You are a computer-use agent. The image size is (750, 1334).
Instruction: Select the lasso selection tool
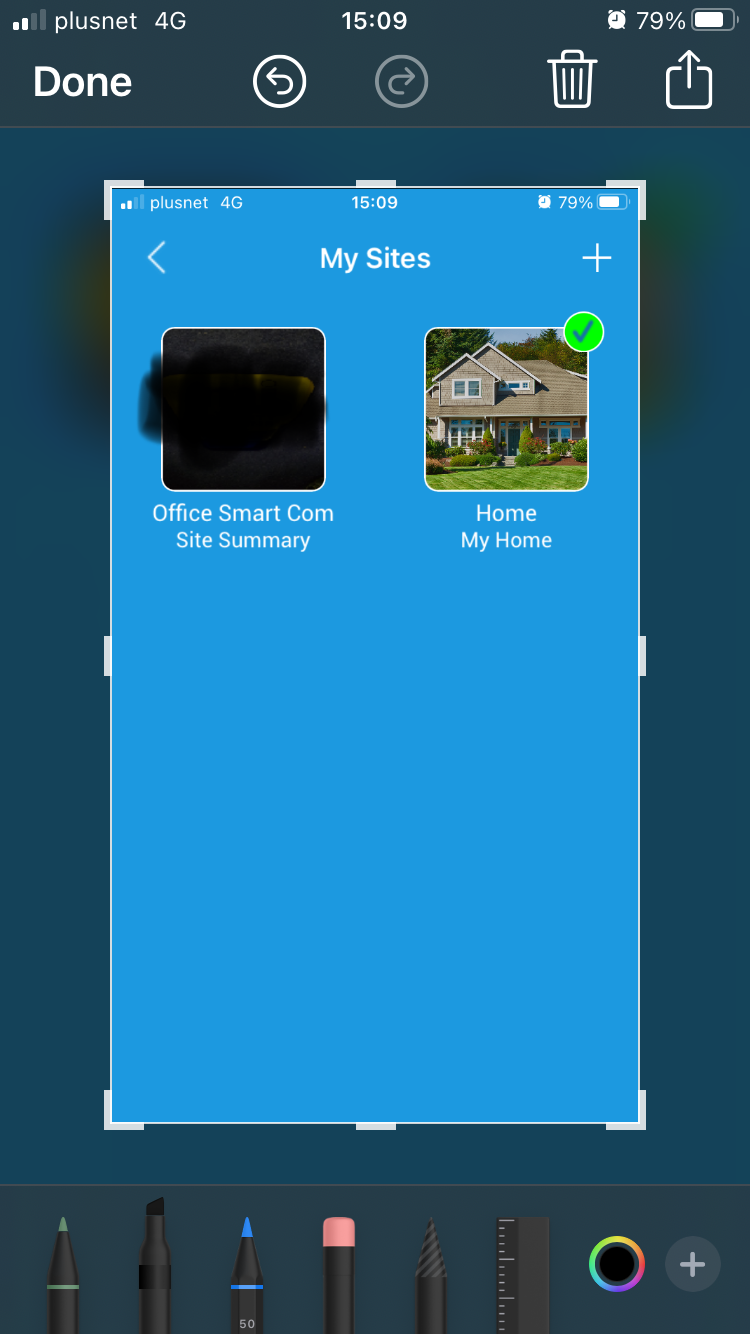click(432, 1280)
